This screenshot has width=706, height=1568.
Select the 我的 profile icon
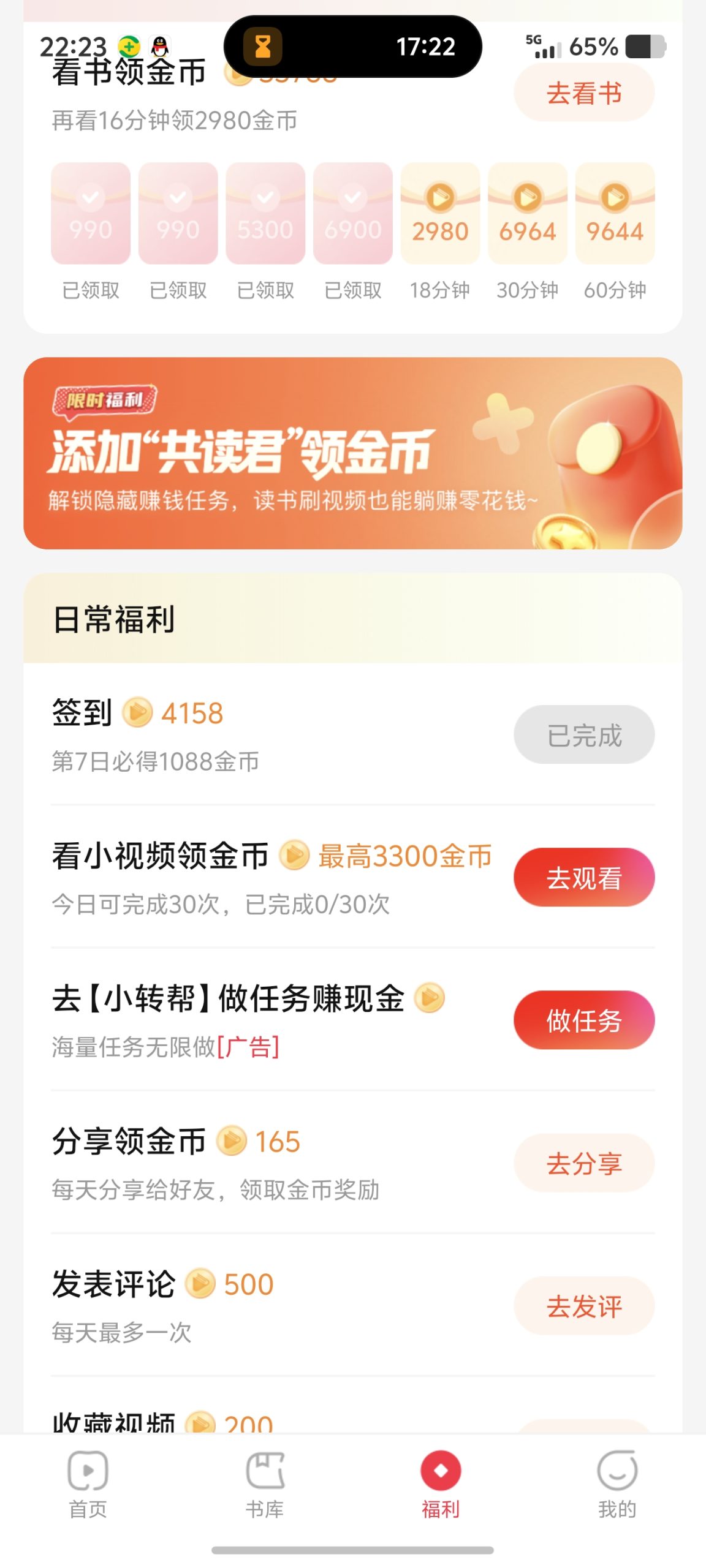pyautogui.click(x=619, y=1470)
